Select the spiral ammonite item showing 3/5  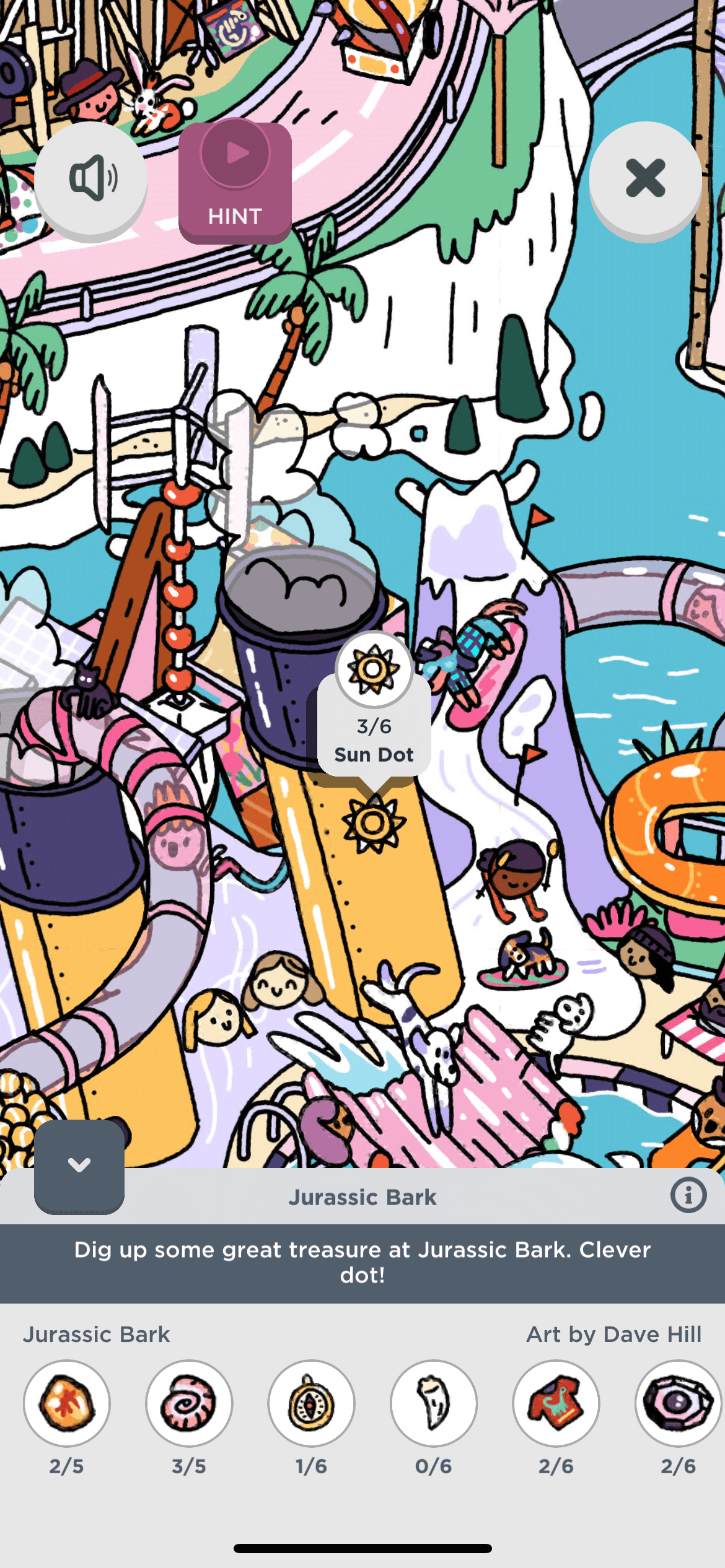[x=189, y=1403]
